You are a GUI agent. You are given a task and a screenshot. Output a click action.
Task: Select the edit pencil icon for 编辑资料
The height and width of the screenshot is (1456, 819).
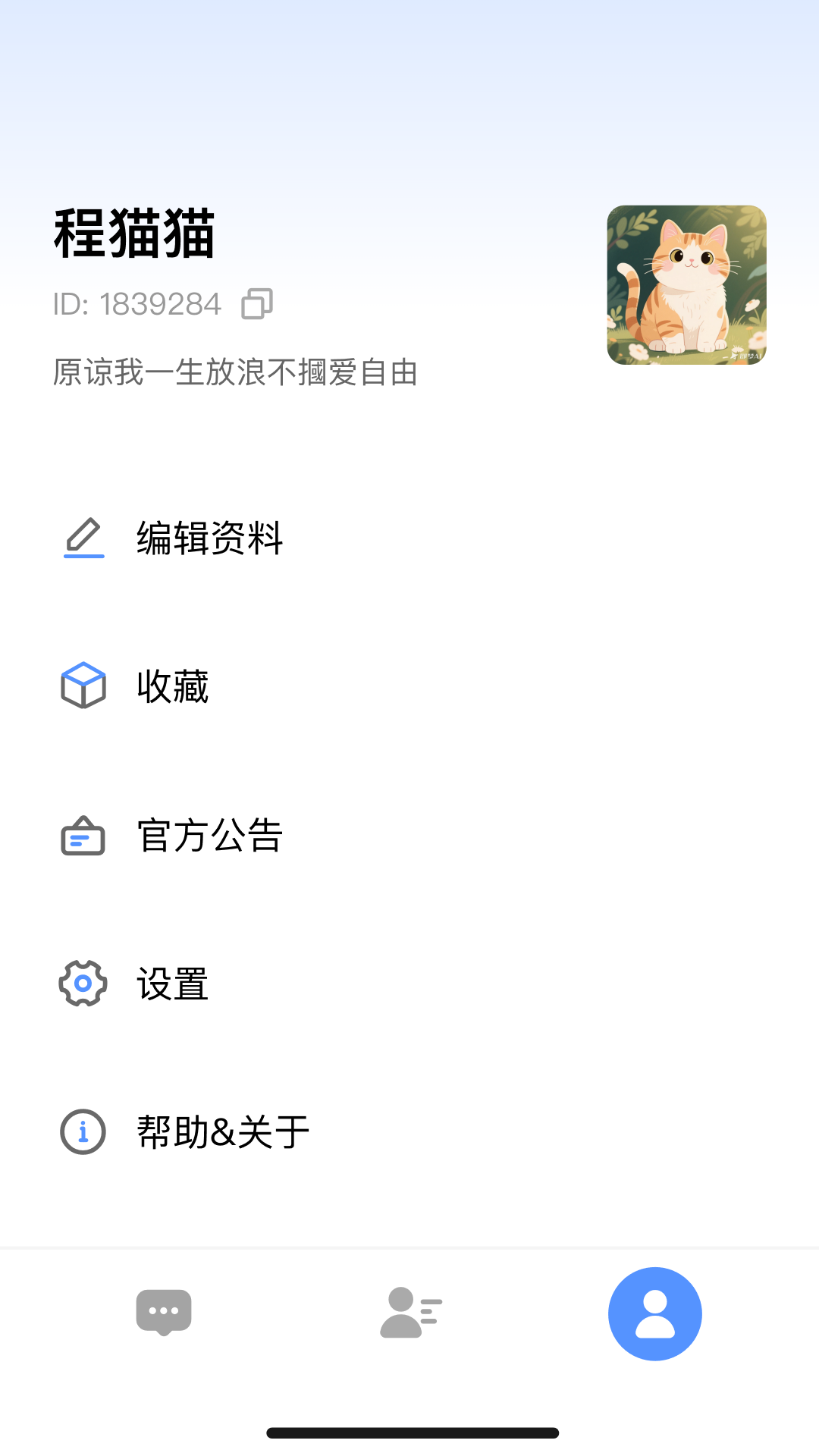click(x=82, y=538)
